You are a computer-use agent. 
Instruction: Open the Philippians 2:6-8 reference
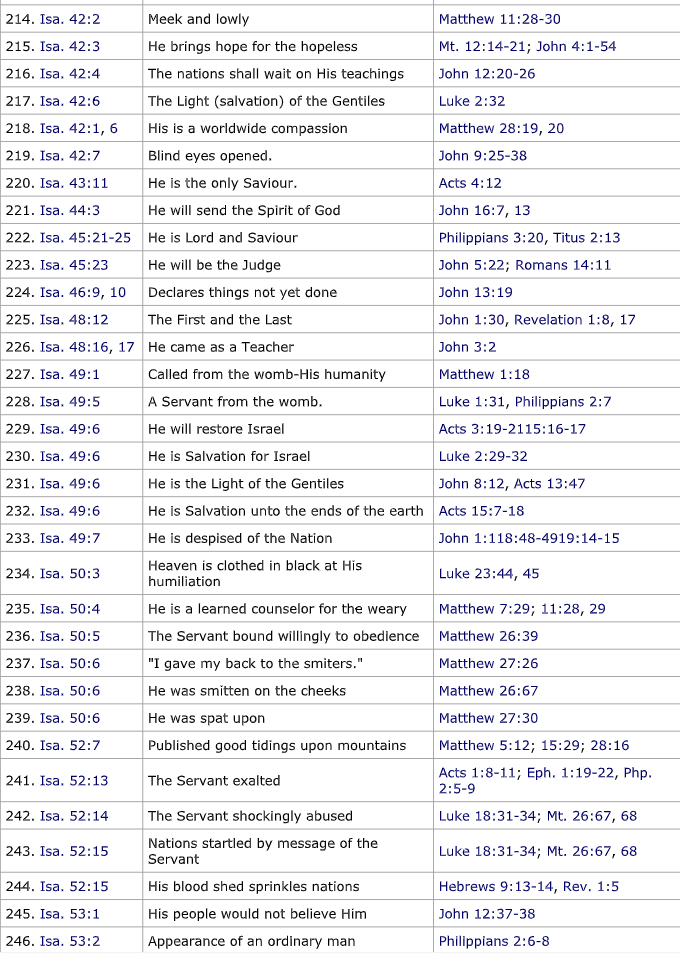[494, 941]
